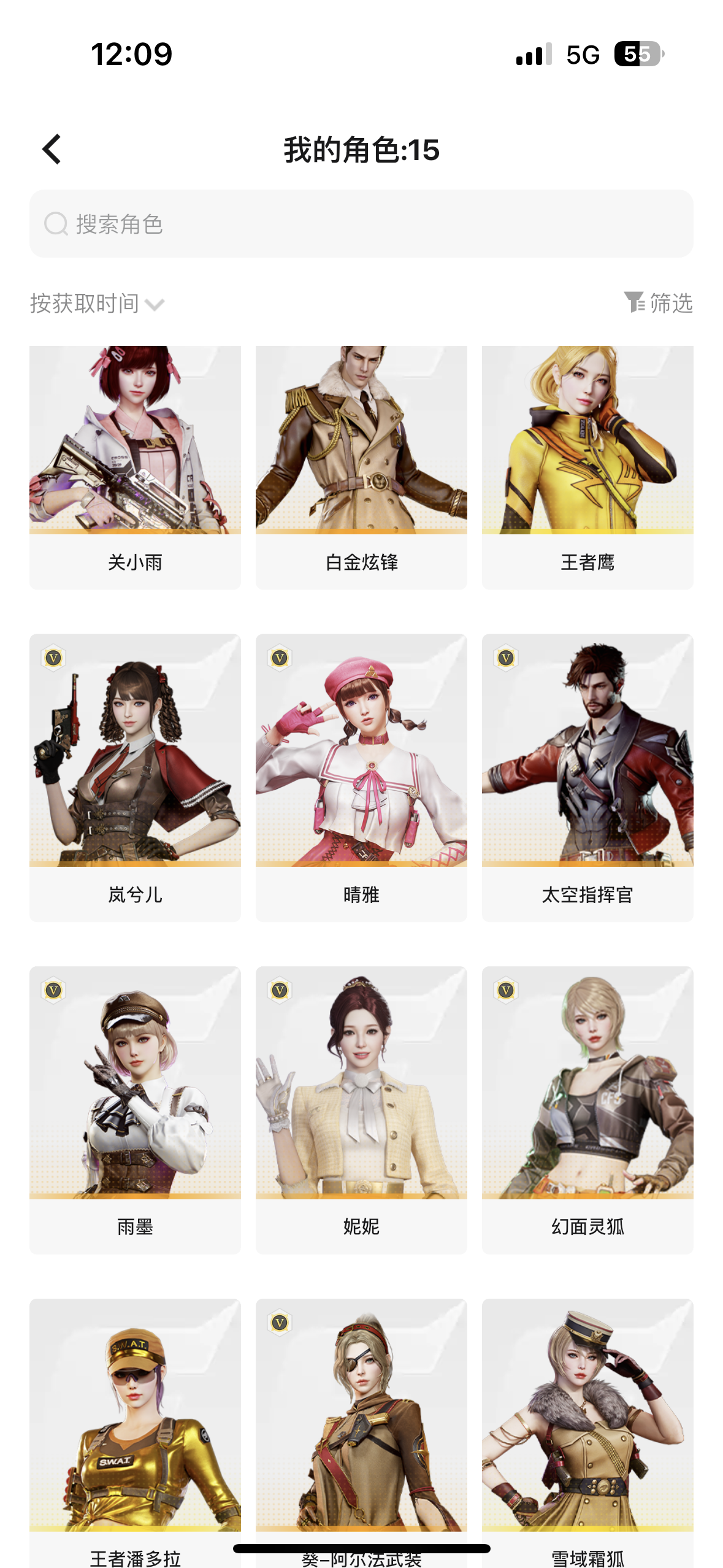Expand the 按获取时间 sort dropdown

[97, 304]
